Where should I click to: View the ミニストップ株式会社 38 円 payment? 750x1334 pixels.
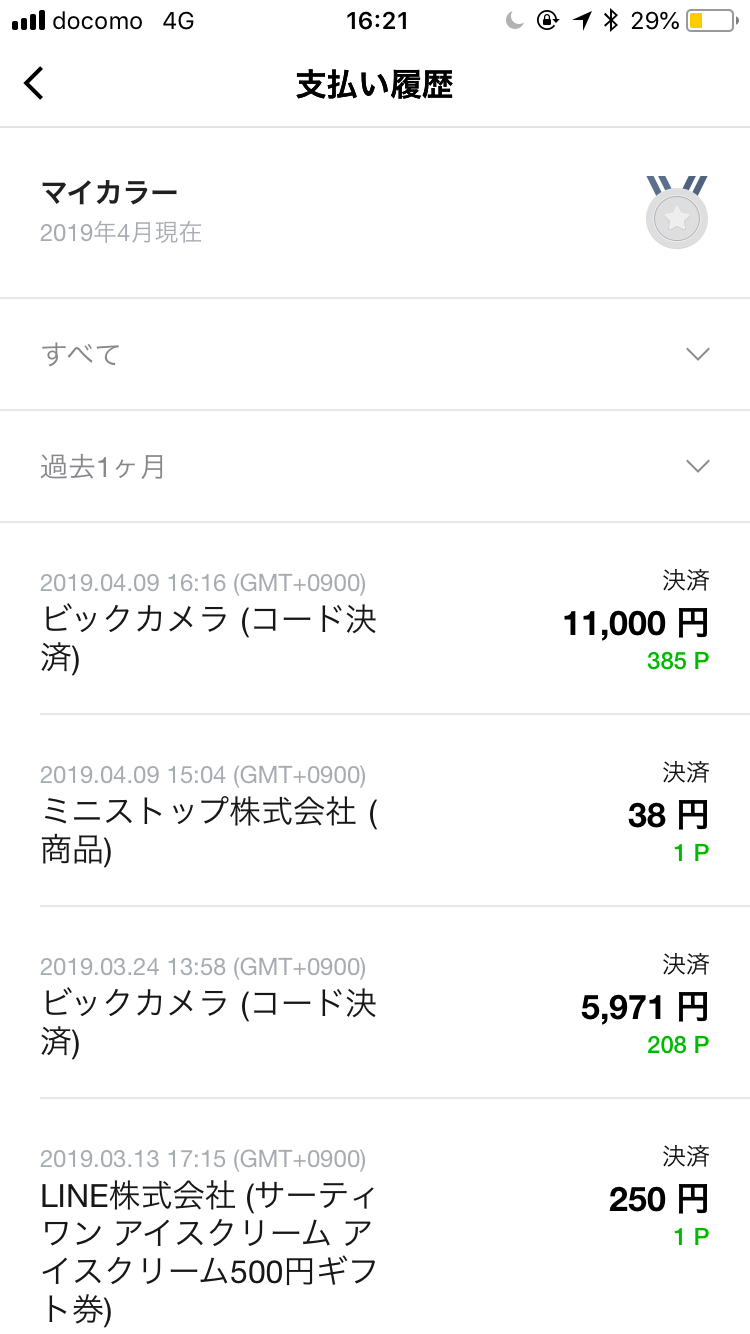coord(375,811)
